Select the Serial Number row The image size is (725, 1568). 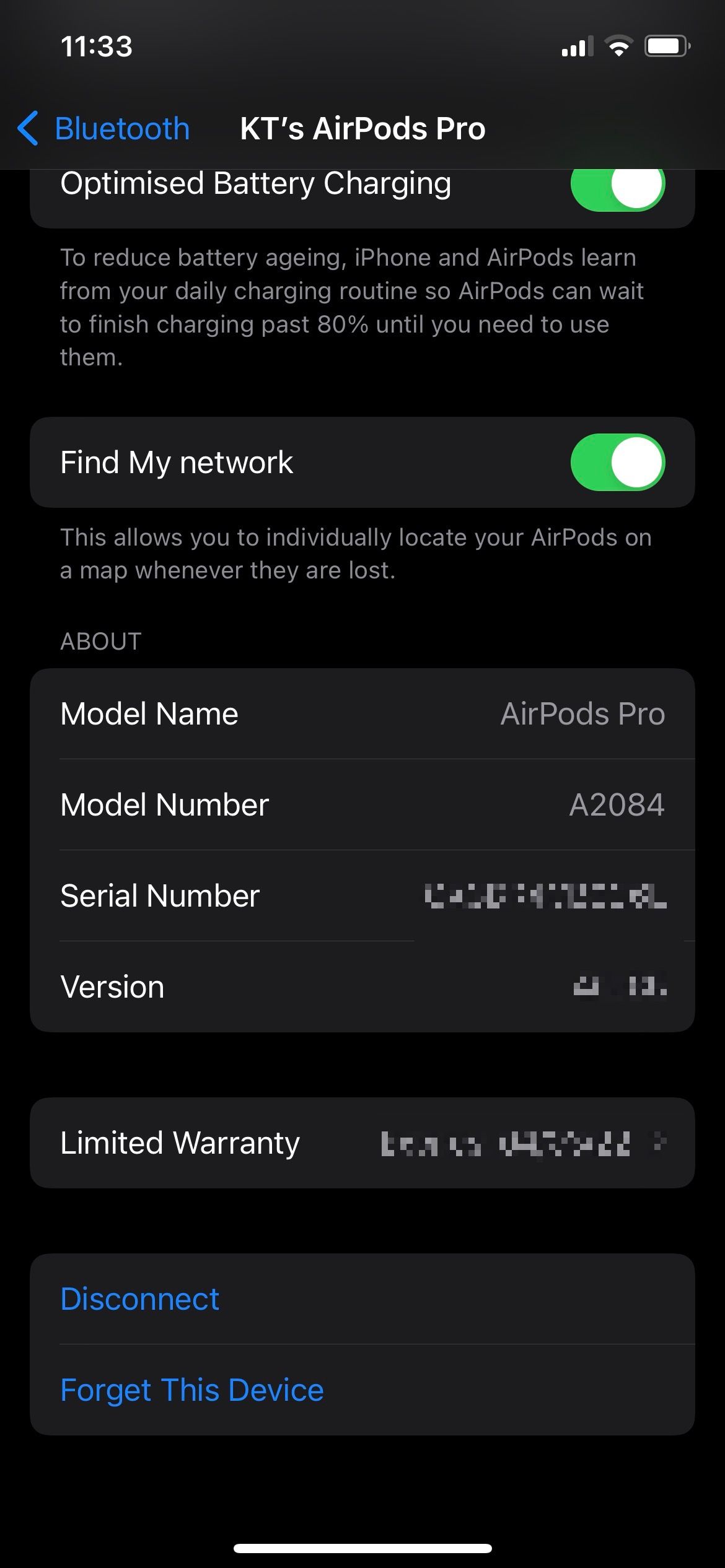pos(362,895)
